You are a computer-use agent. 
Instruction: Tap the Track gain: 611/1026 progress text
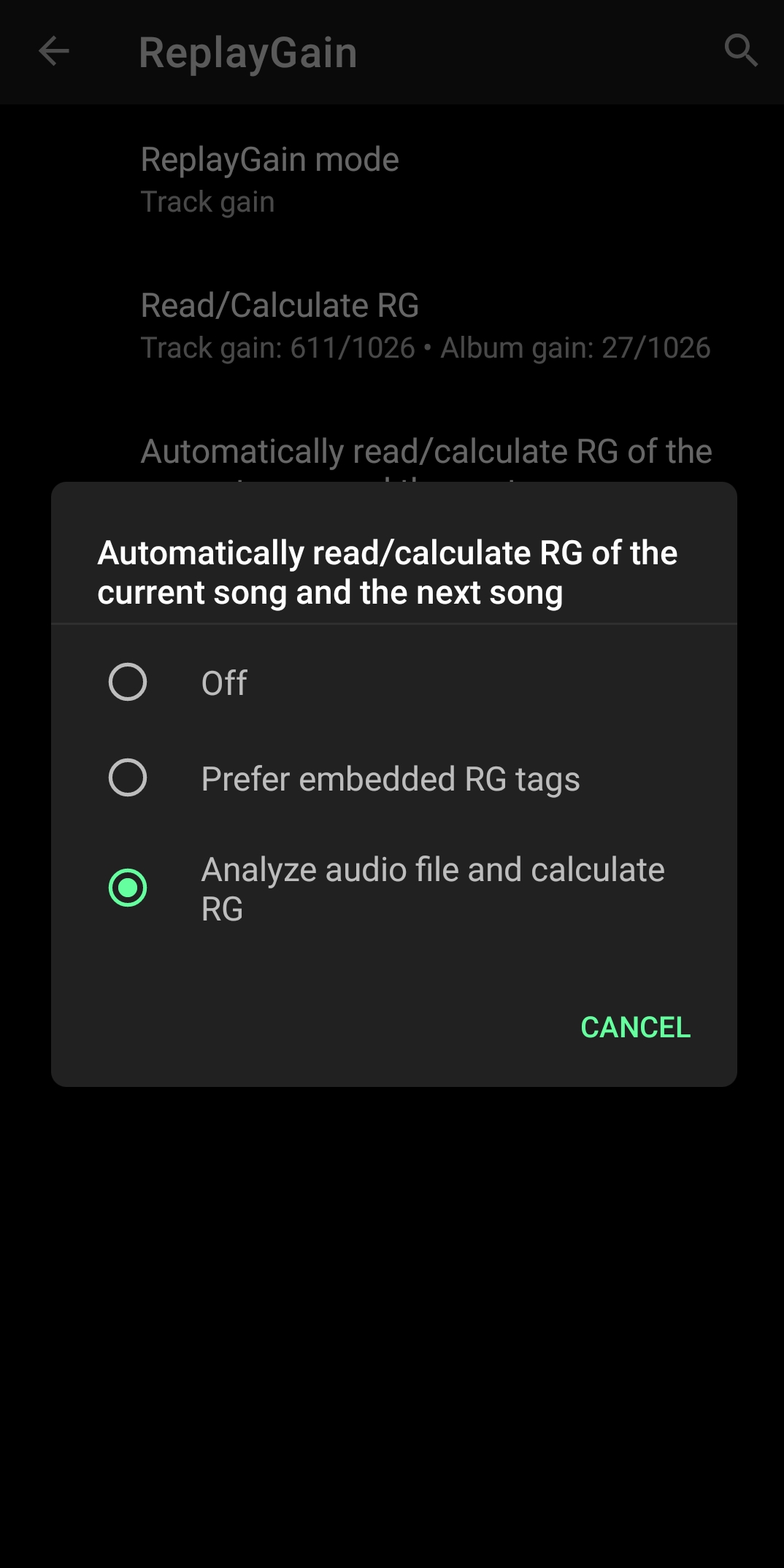277,348
